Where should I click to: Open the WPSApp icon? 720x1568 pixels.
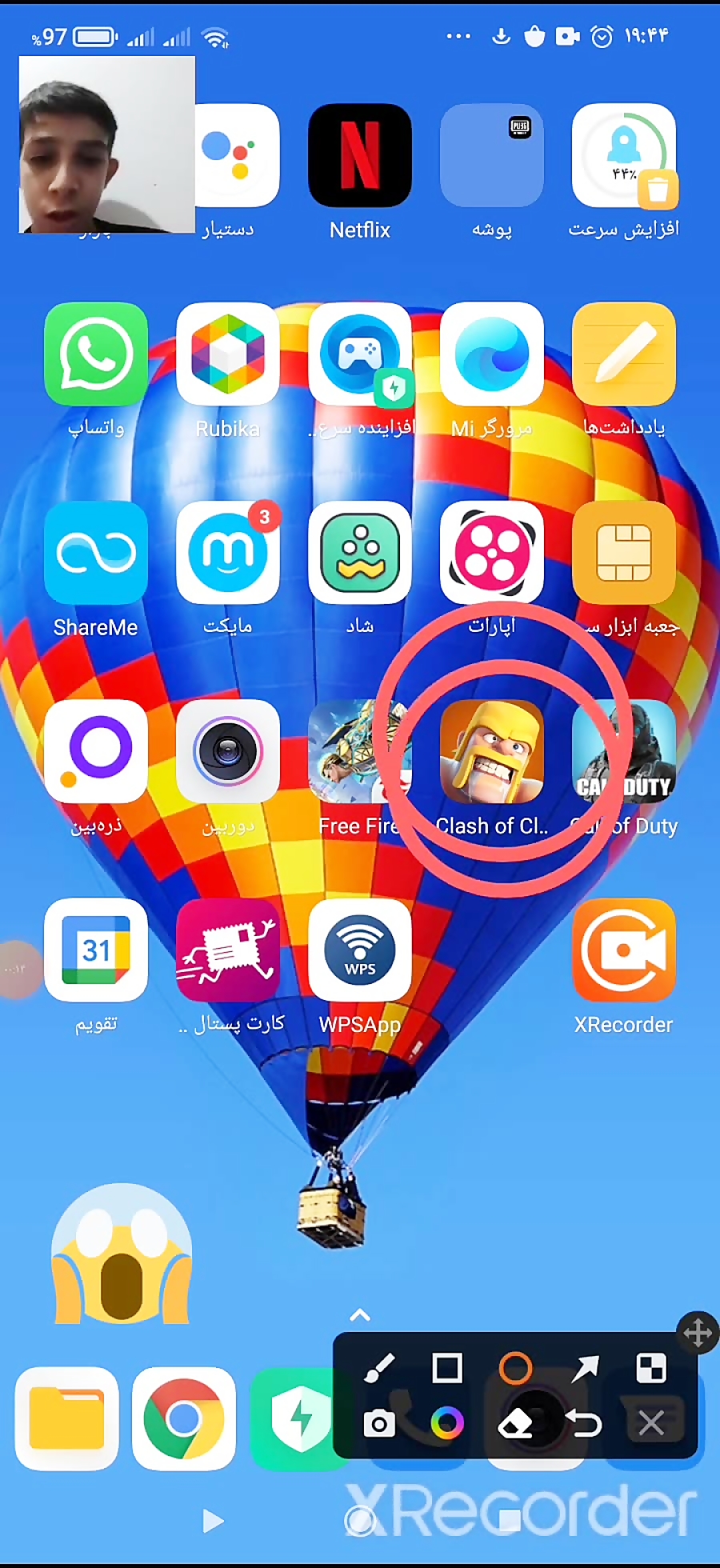pos(359,950)
